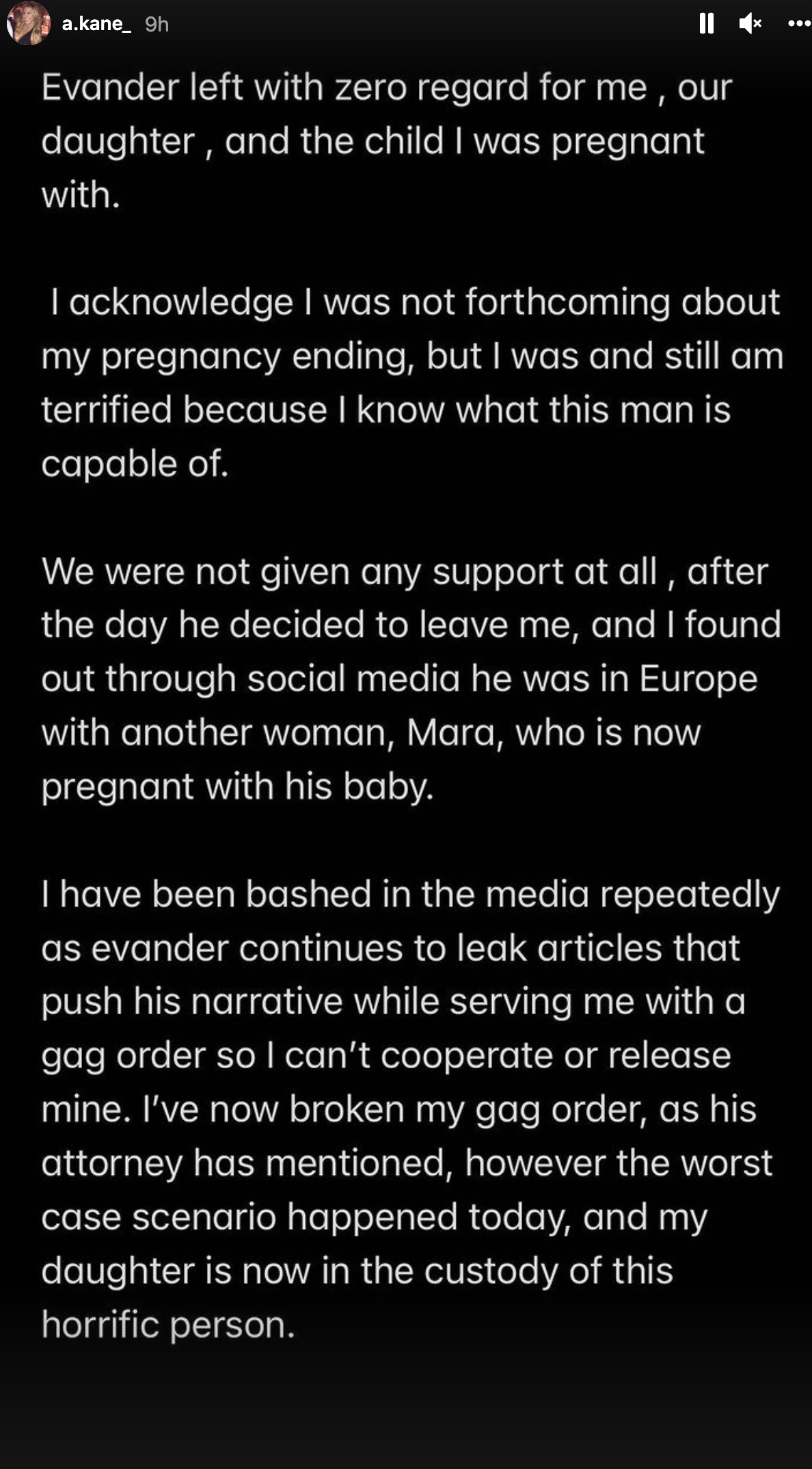This screenshot has height=1469, width=812.
Task: Unmute the story sound
Action: 750,24
